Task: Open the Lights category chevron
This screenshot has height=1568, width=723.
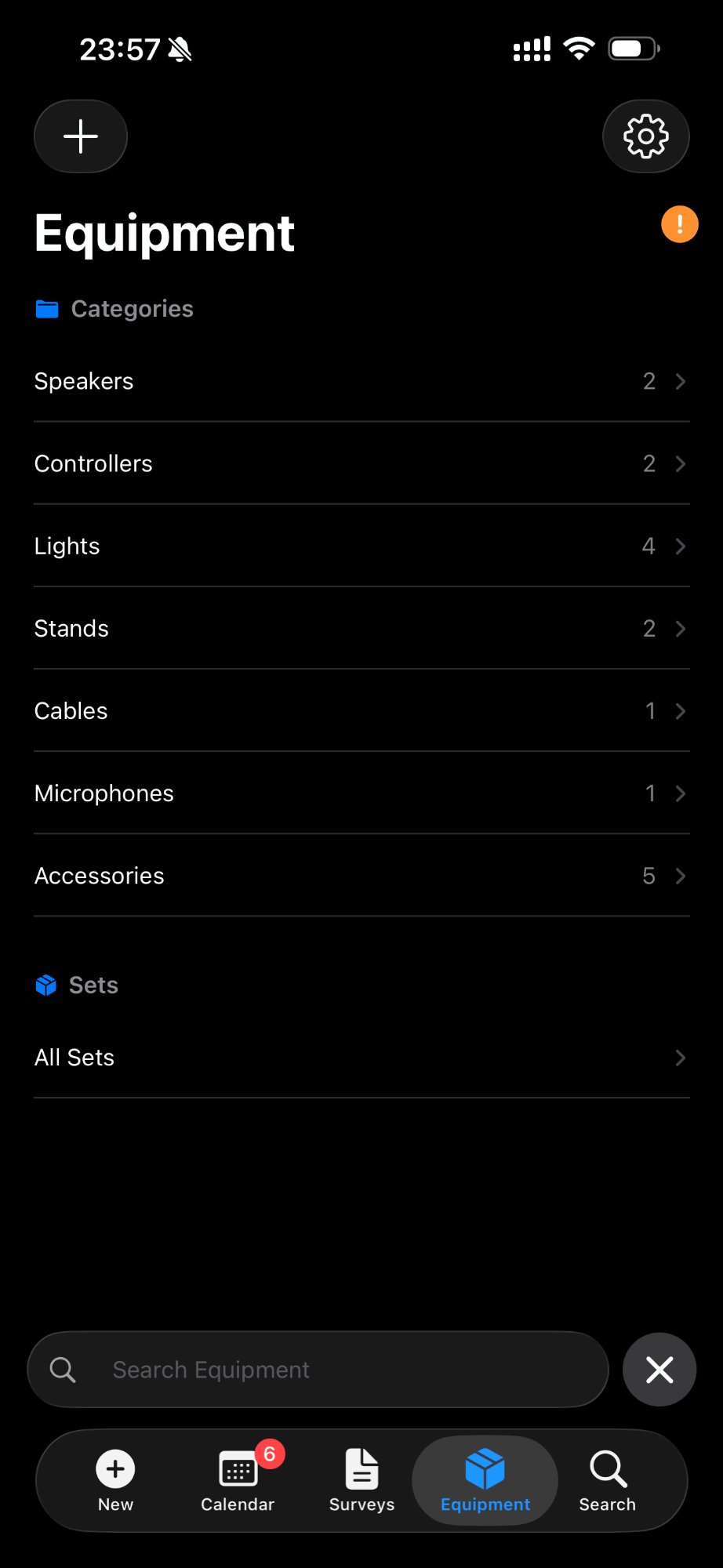Action: (x=679, y=546)
